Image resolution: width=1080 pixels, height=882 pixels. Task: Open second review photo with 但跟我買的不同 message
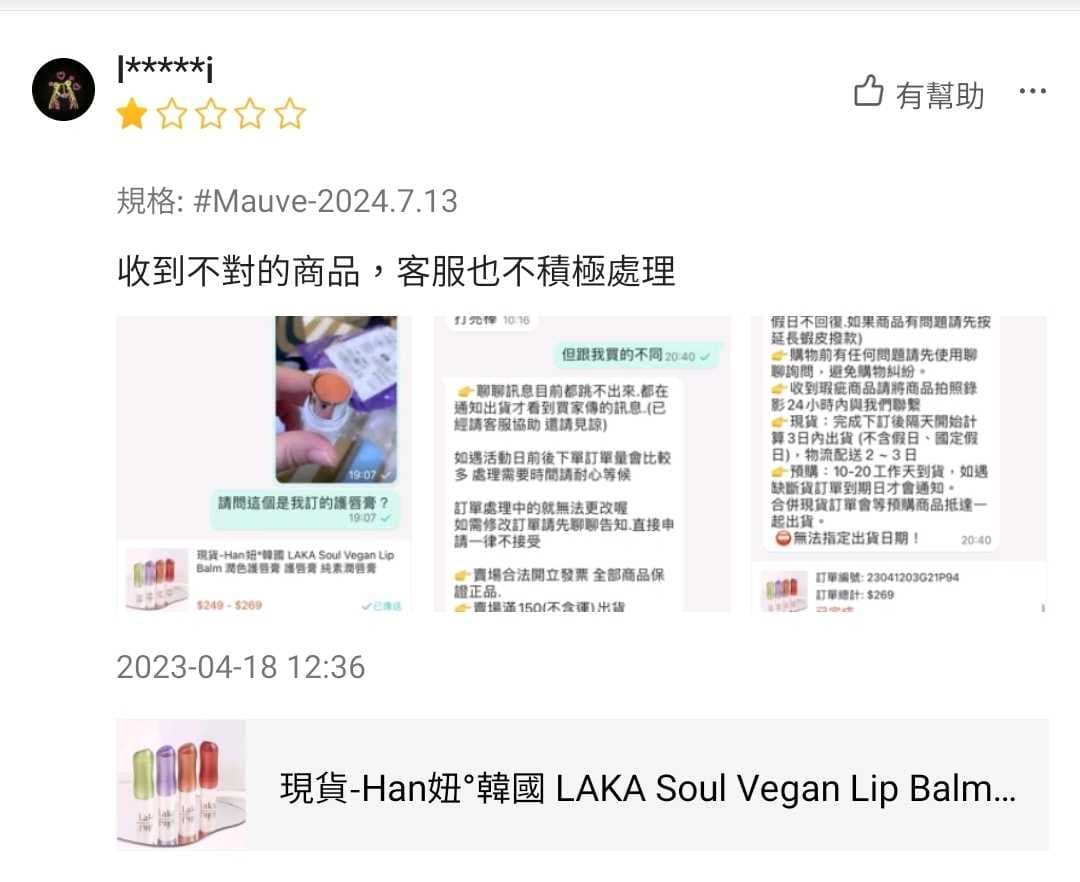pos(582,463)
